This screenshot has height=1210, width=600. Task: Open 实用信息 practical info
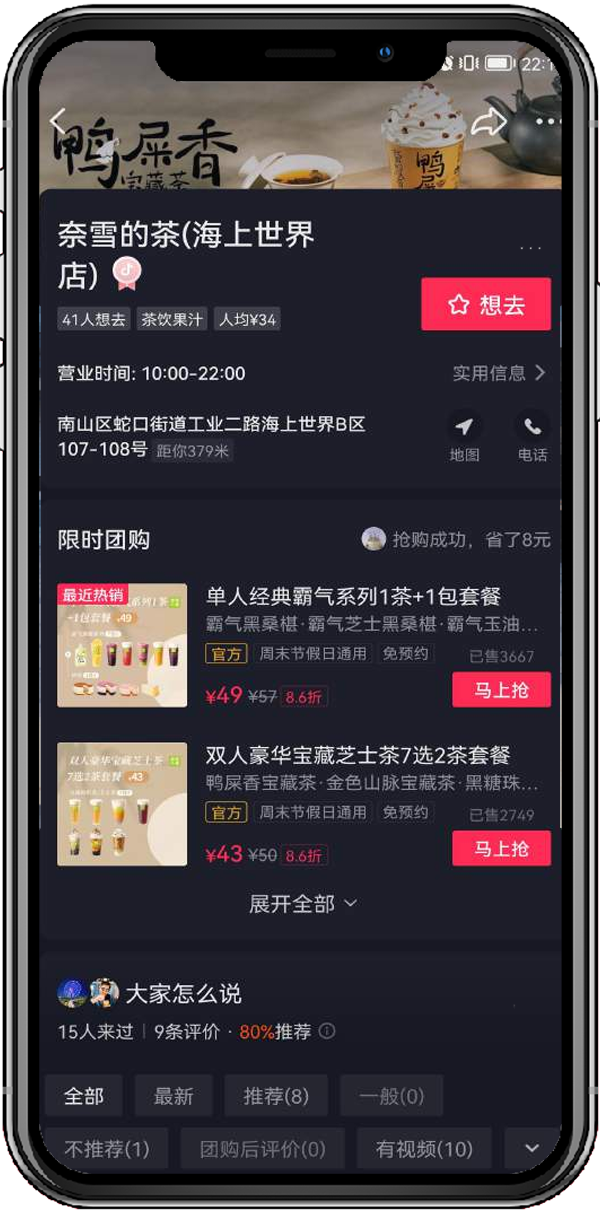coord(499,373)
